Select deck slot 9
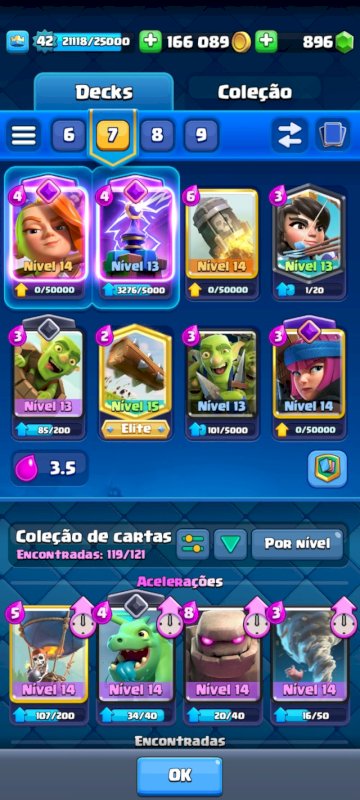This screenshot has width=360, height=800. pyautogui.click(x=201, y=135)
